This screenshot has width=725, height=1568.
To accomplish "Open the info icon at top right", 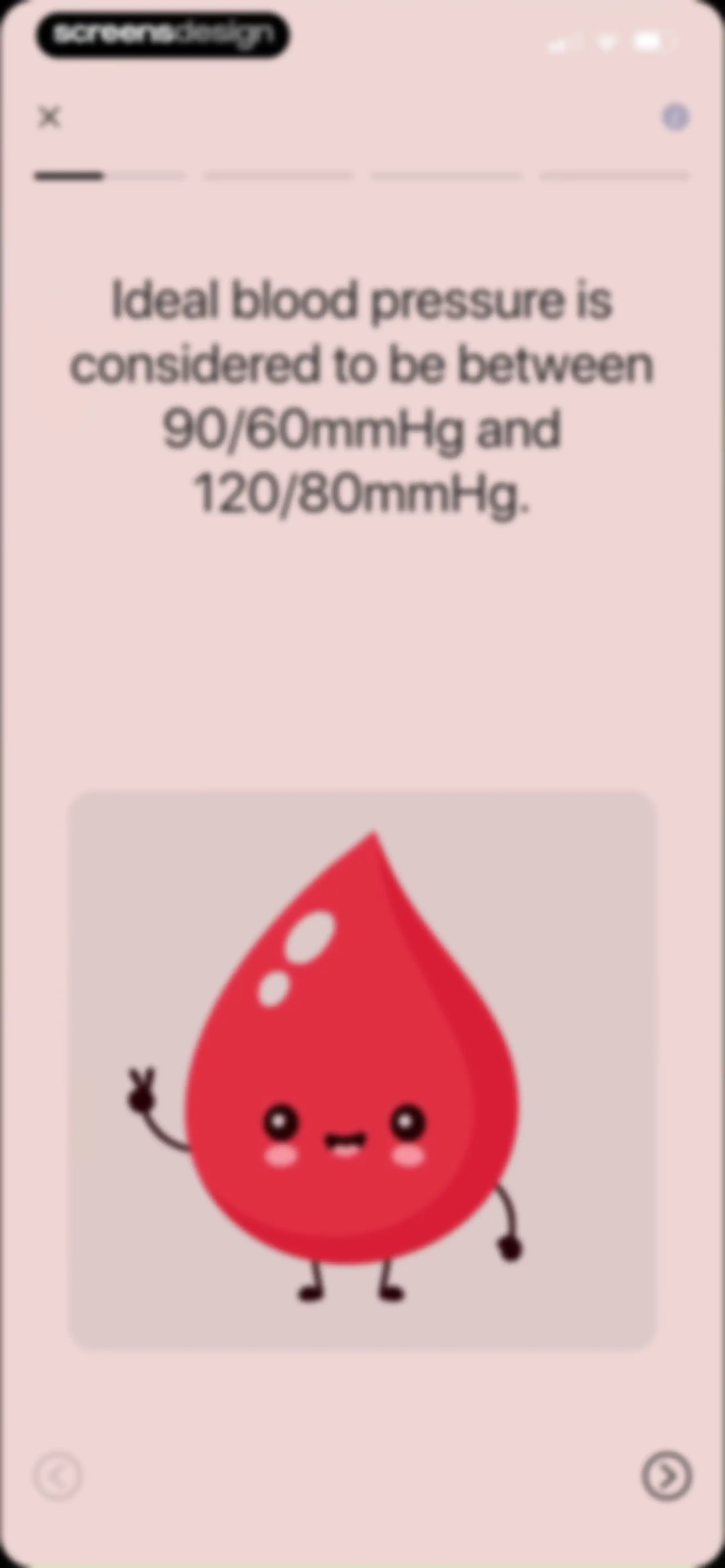I will click(x=675, y=117).
